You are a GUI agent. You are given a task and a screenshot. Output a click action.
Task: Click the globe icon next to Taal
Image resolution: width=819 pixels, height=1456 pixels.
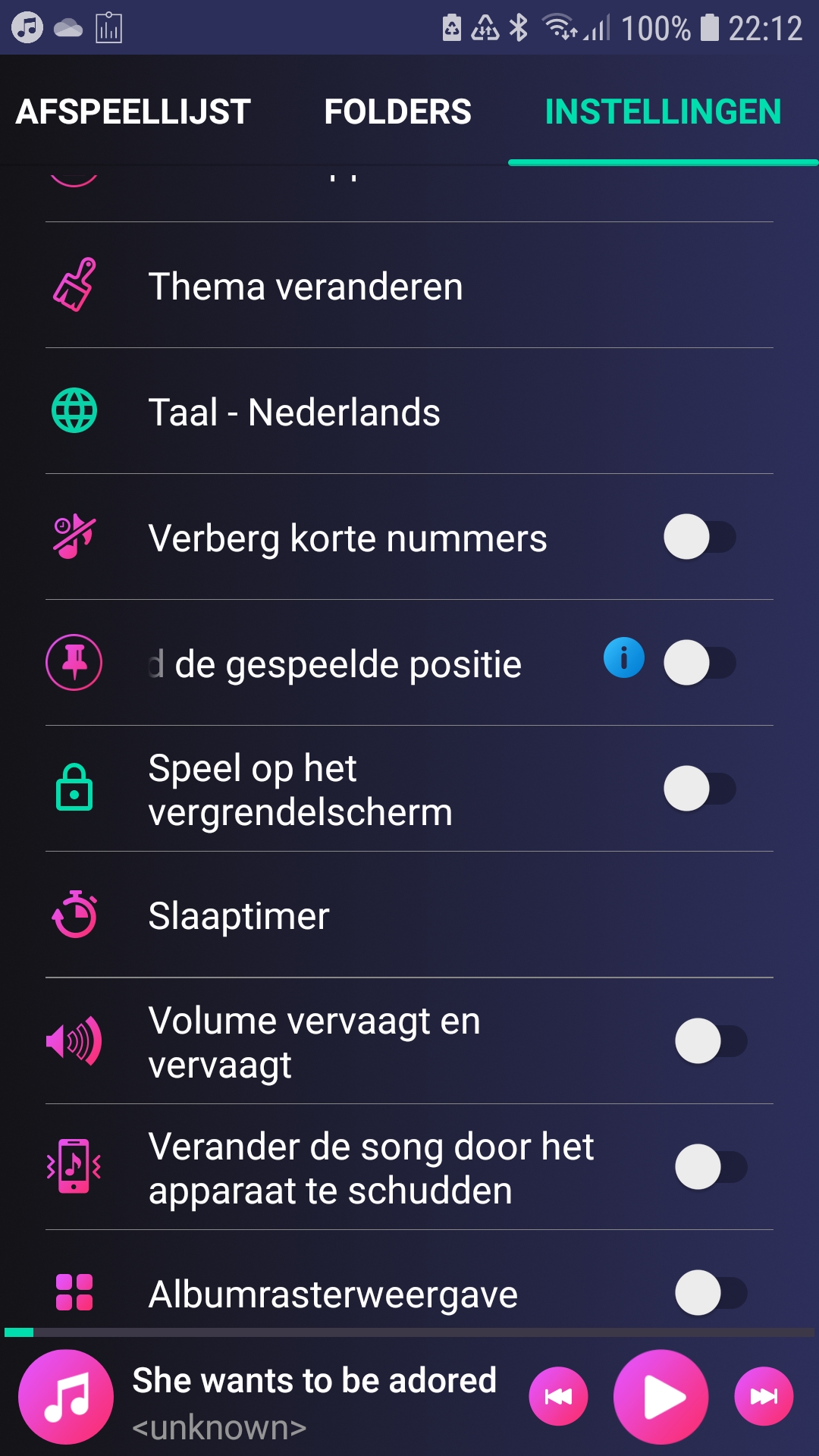(x=75, y=411)
